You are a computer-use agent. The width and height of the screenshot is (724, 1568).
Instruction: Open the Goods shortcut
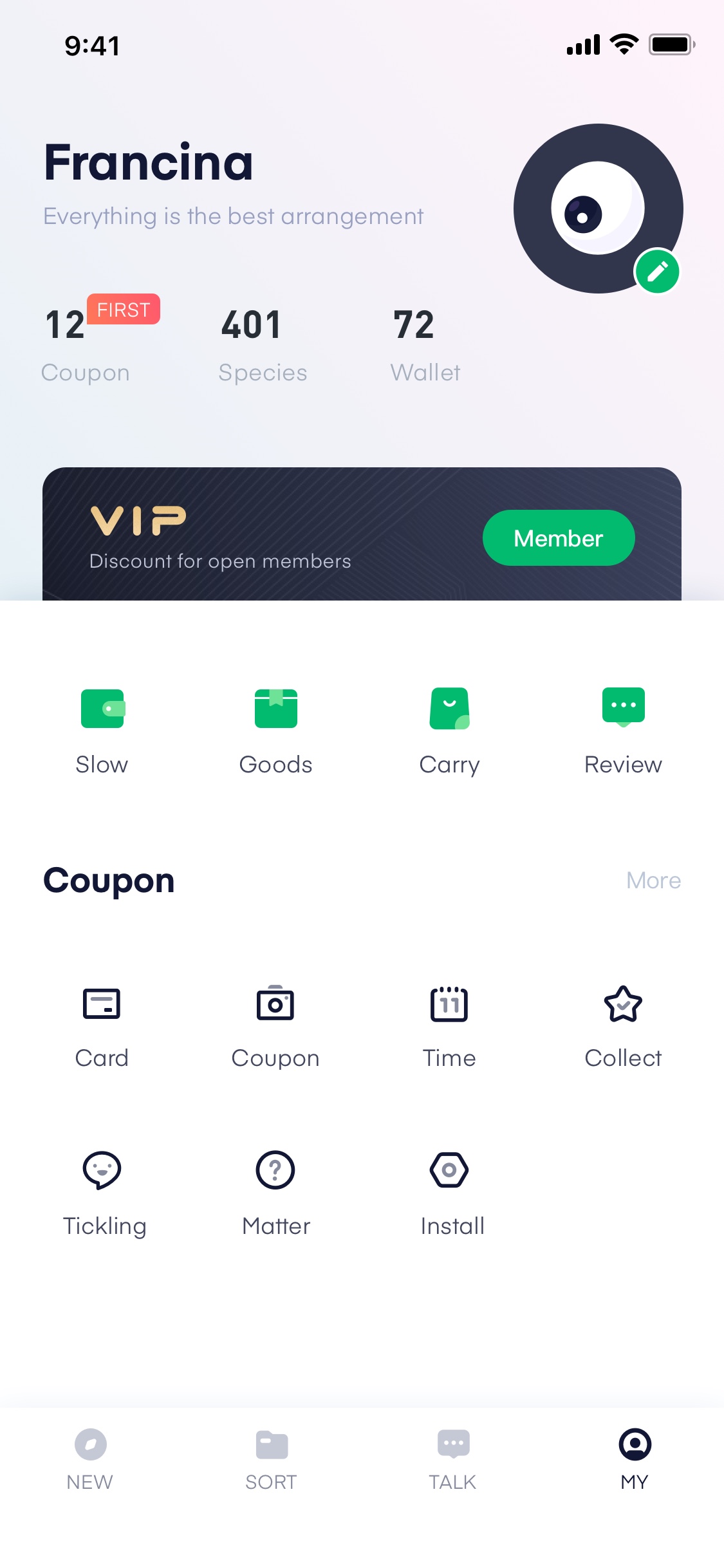276,732
